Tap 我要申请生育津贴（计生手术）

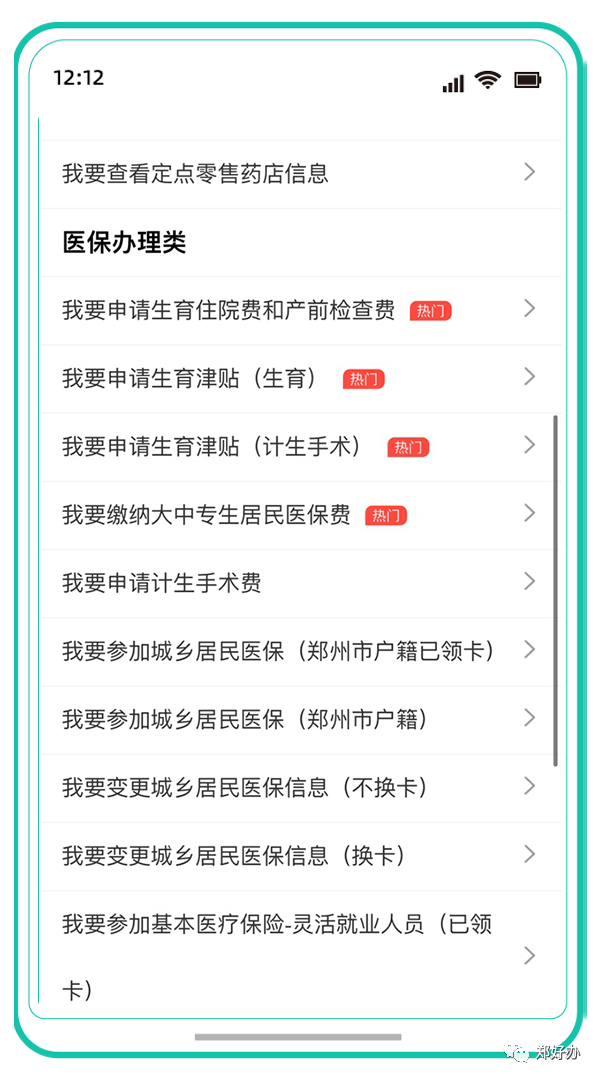(x=212, y=446)
